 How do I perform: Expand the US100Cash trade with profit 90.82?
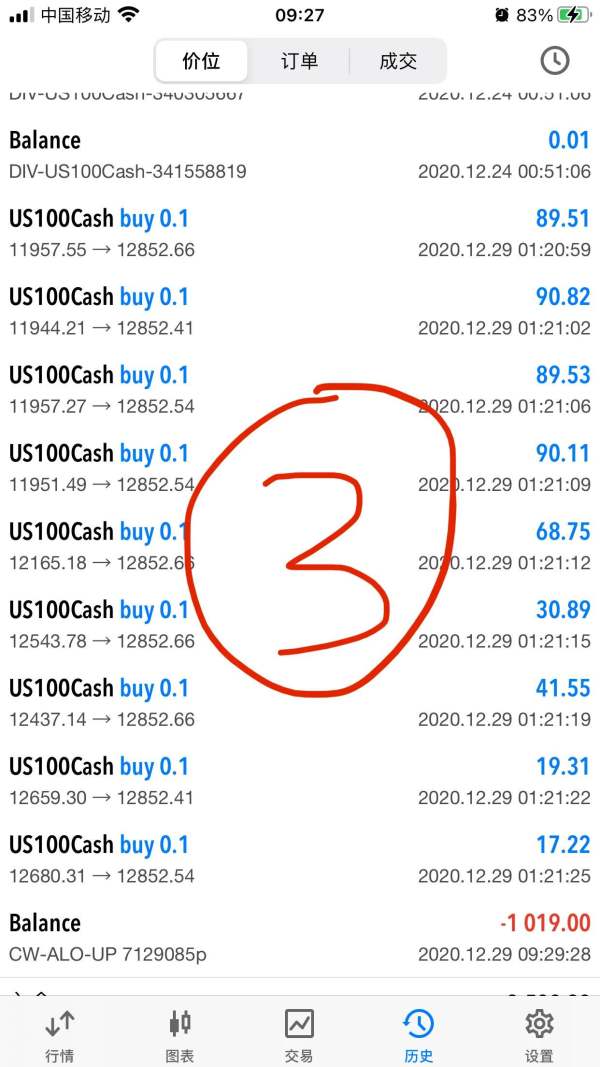pyautogui.click(x=300, y=312)
